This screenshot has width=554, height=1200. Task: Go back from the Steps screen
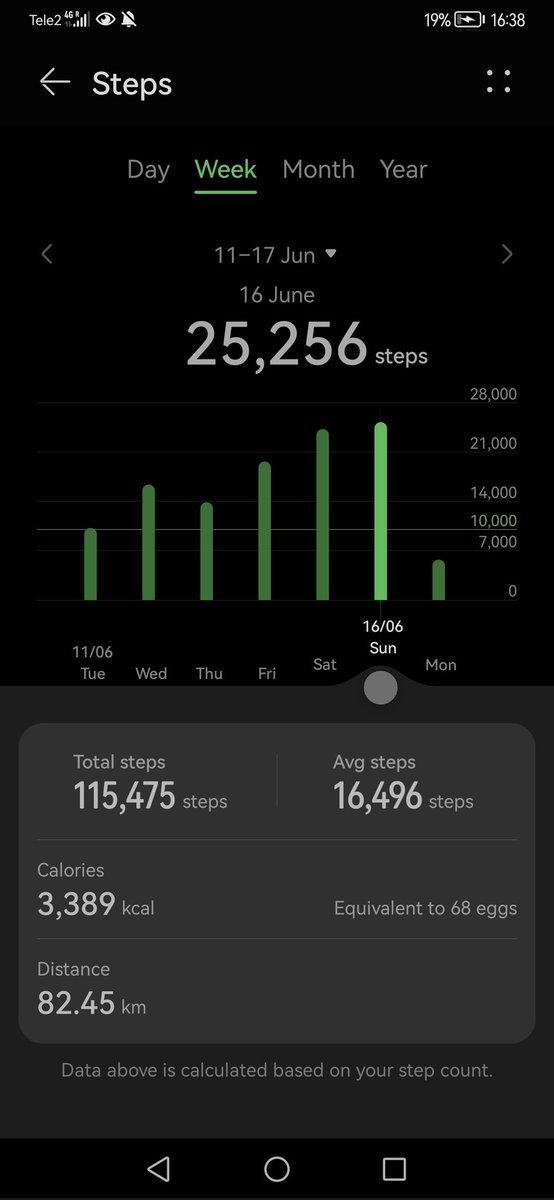pyautogui.click(x=55, y=82)
